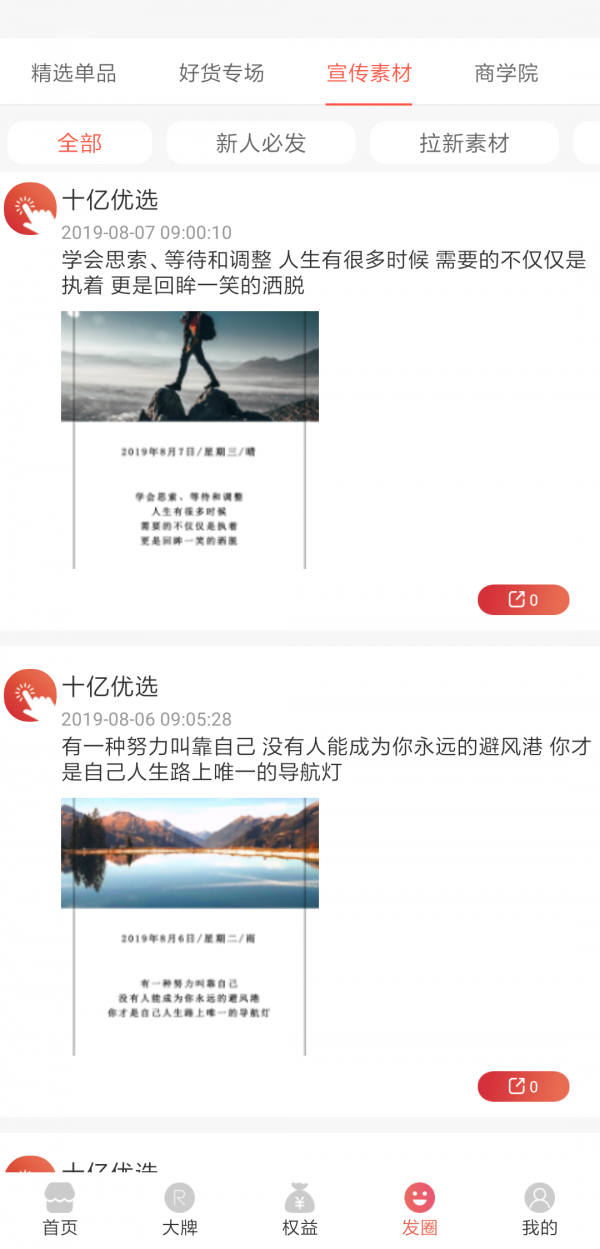Go to the 商学院 tab

point(506,73)
